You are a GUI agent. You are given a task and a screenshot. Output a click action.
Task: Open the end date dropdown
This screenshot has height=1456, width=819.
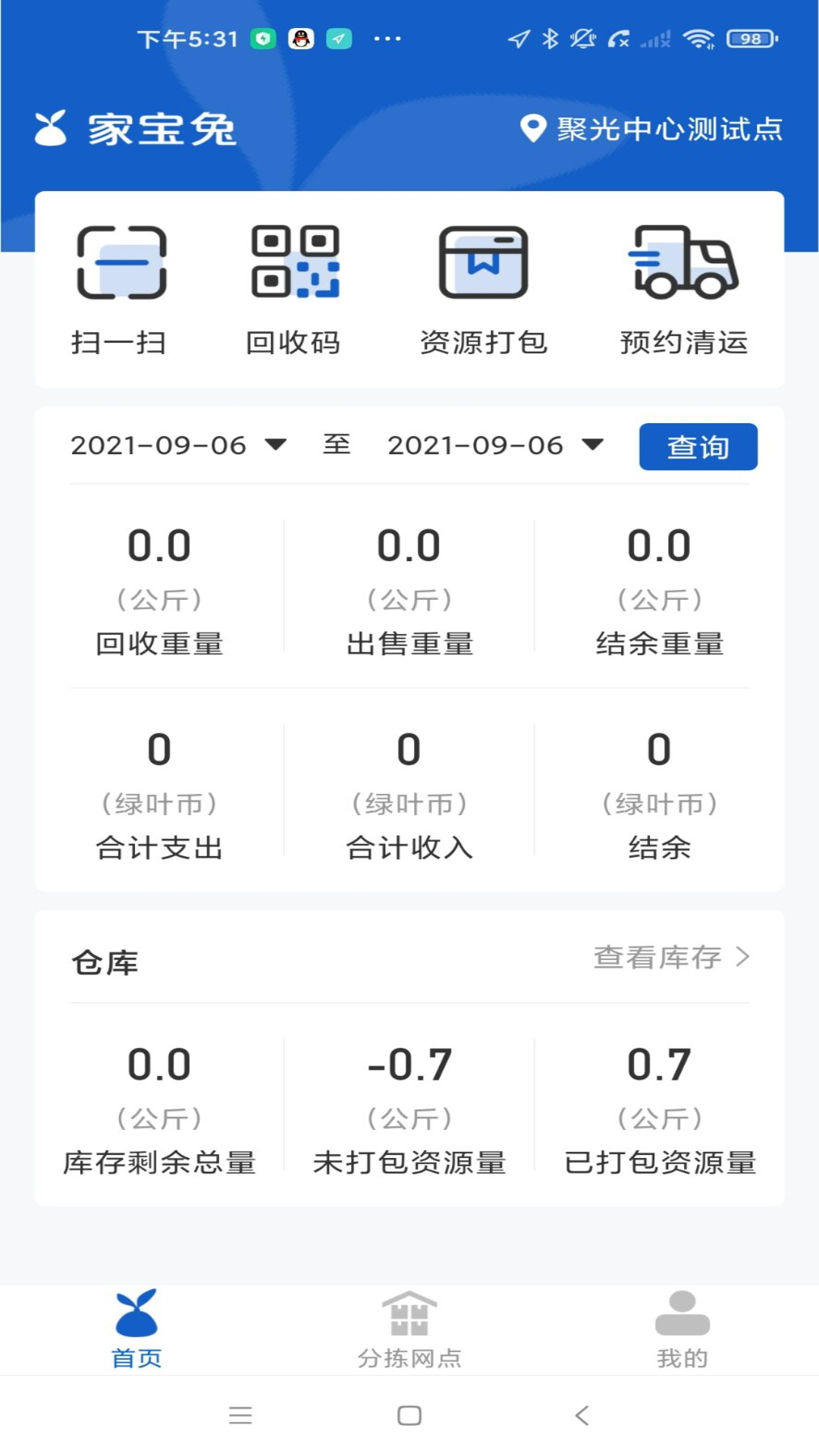[x=496, y=445]
